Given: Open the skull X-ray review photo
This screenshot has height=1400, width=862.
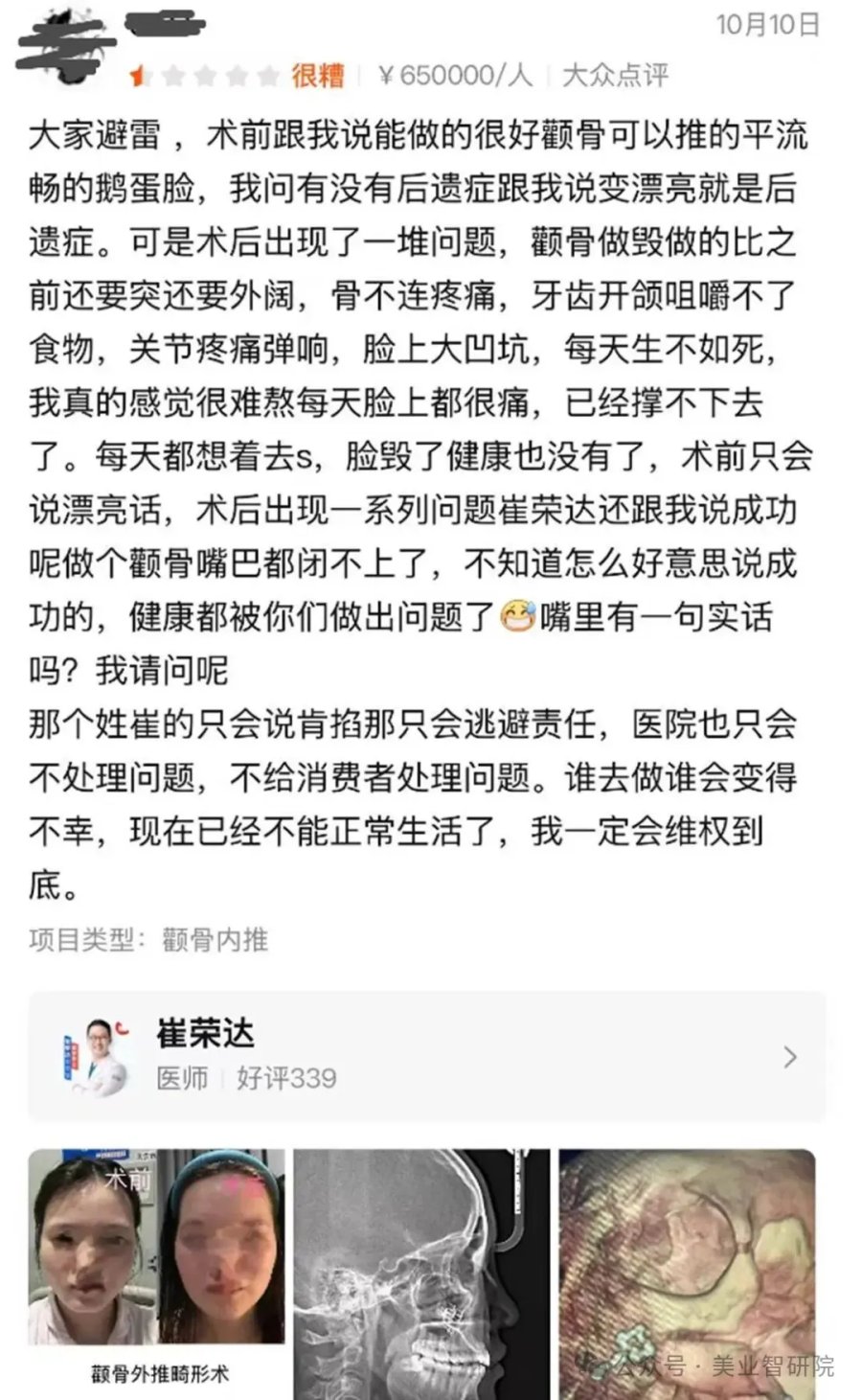Looking at the screenshot, I should coord(421,1274).
